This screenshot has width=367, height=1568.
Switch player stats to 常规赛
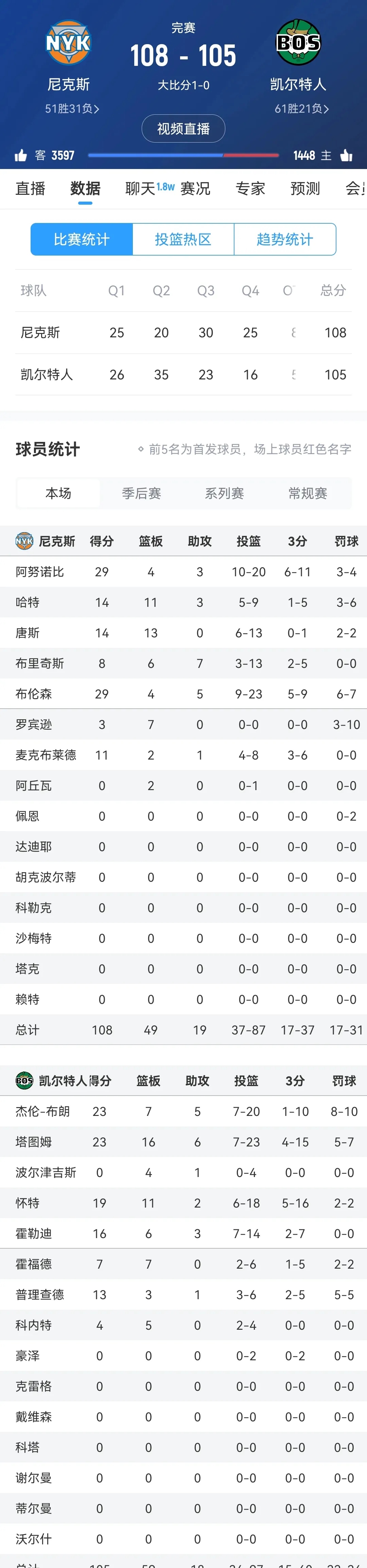click(307, 493)
